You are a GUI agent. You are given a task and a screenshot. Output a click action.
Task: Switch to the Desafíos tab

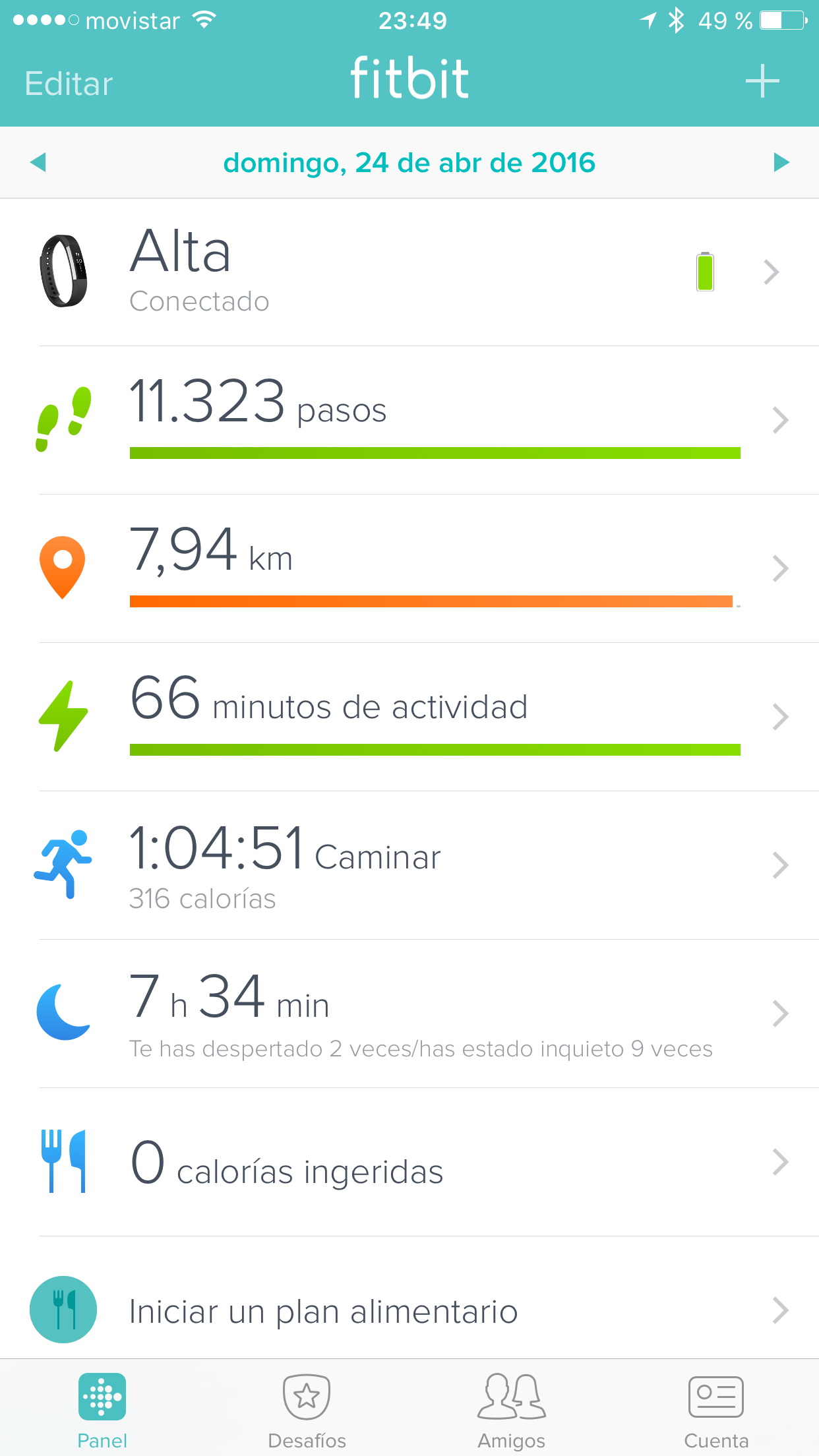307,1409
